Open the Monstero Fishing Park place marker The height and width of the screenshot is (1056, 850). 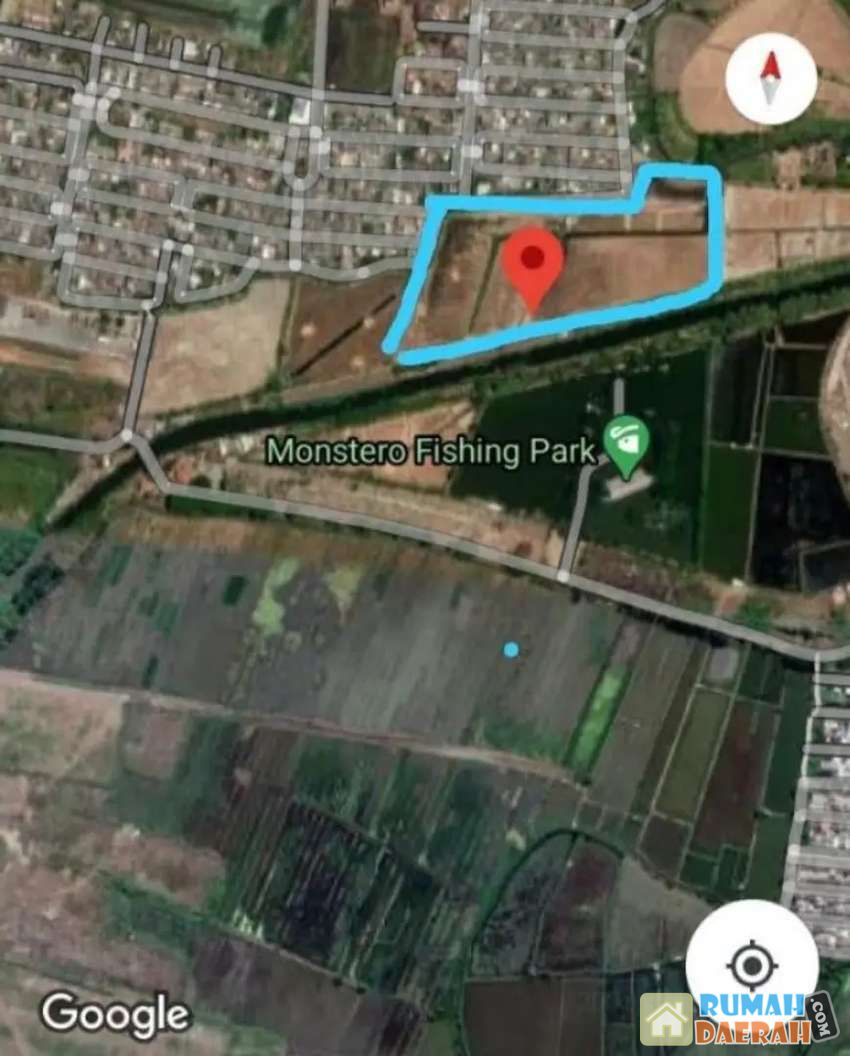(x=627, y=441)
